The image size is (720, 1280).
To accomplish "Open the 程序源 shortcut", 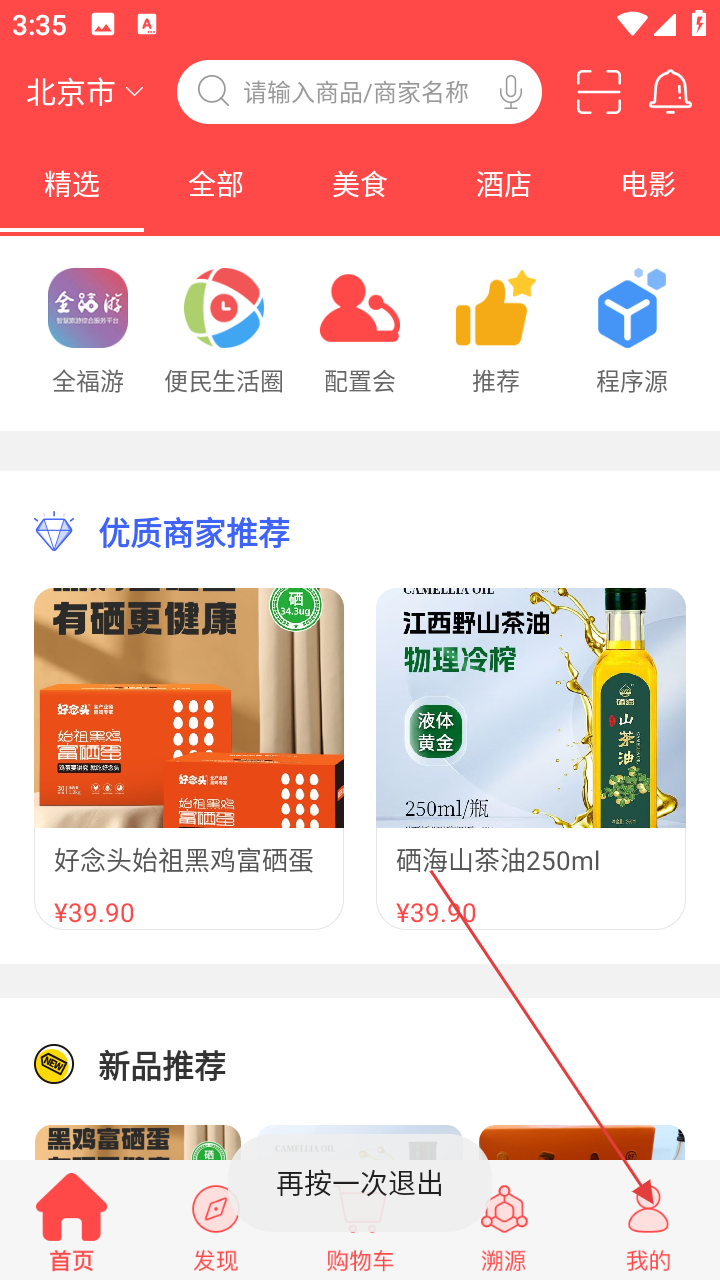I will click(x=632, y=330).
